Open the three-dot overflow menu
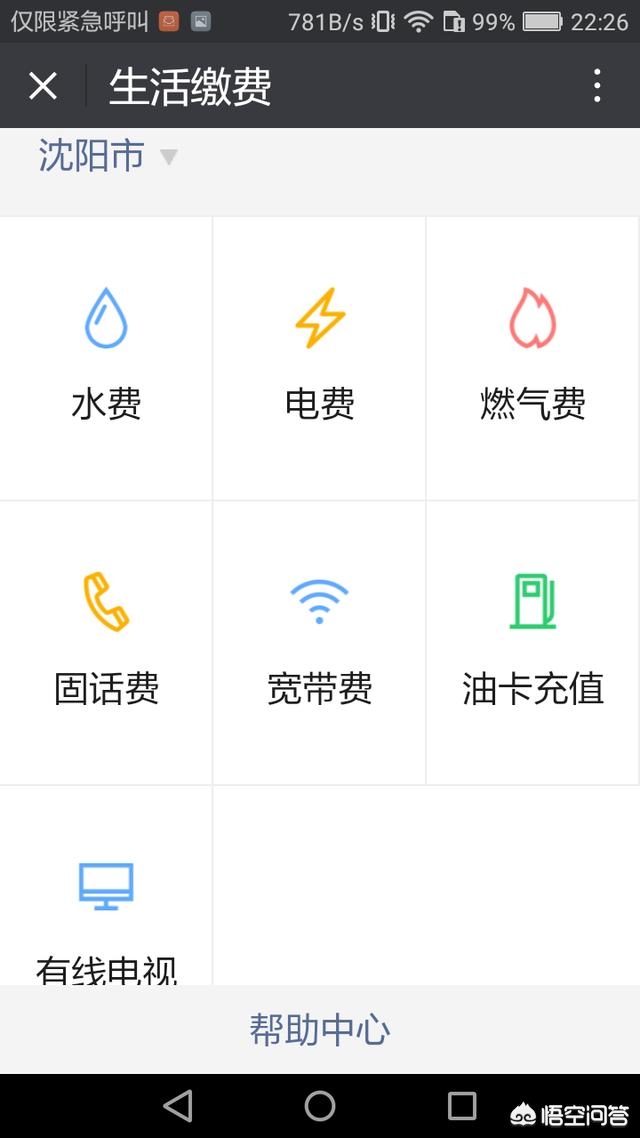This screenshot has width=640, height=1138. pos(597,87)
